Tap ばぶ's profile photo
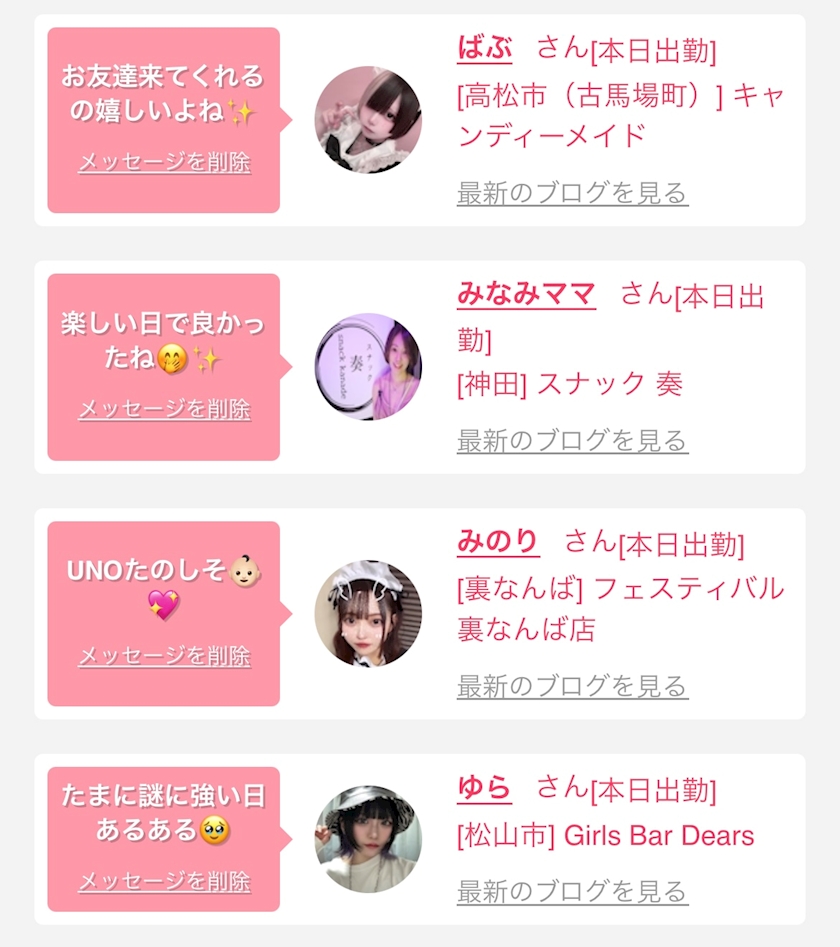The image size is (840, 947). click(368, 120)
